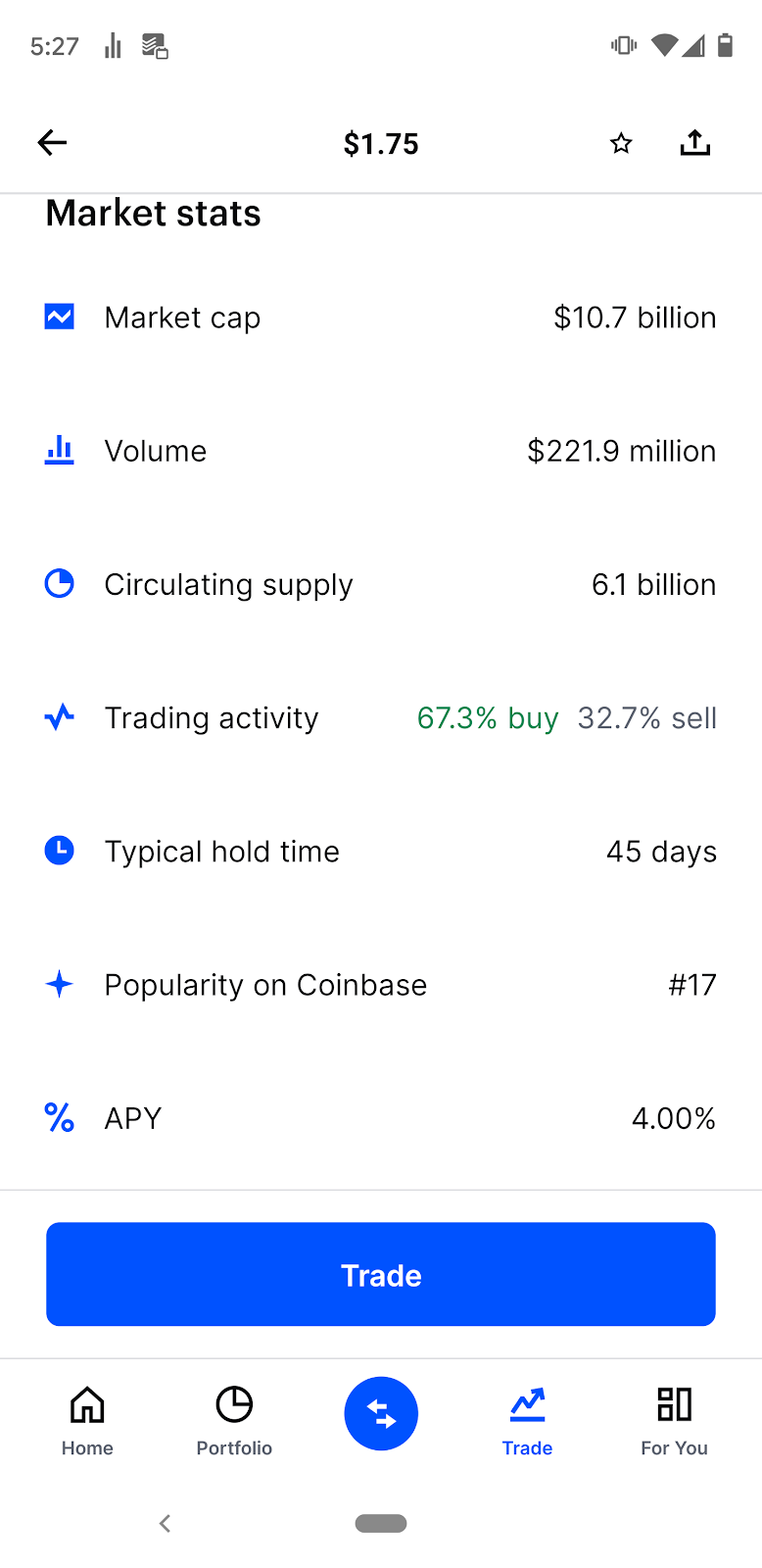The height and width of the screenshot is (1568, 762).
Task: Open the Portfolio tab
Action: click(234, 1420)
